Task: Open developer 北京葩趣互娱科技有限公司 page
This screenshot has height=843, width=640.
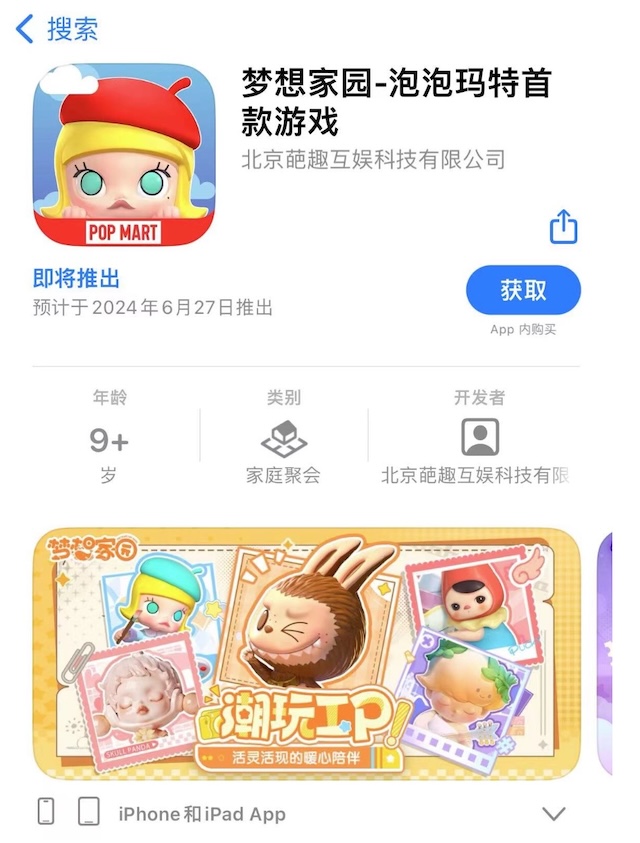Action: point(372,159)
